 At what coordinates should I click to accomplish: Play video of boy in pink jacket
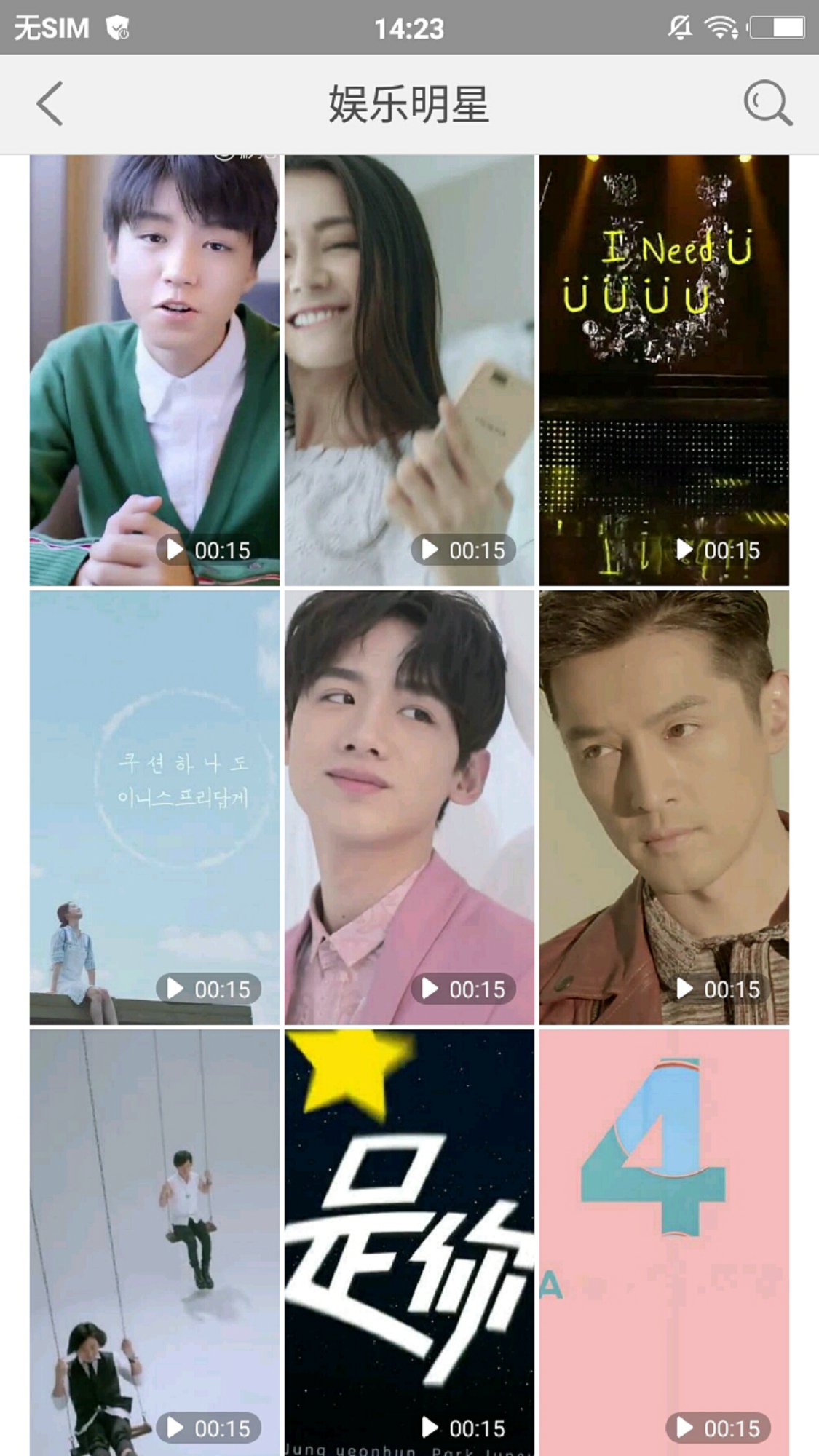pos(409,807)
